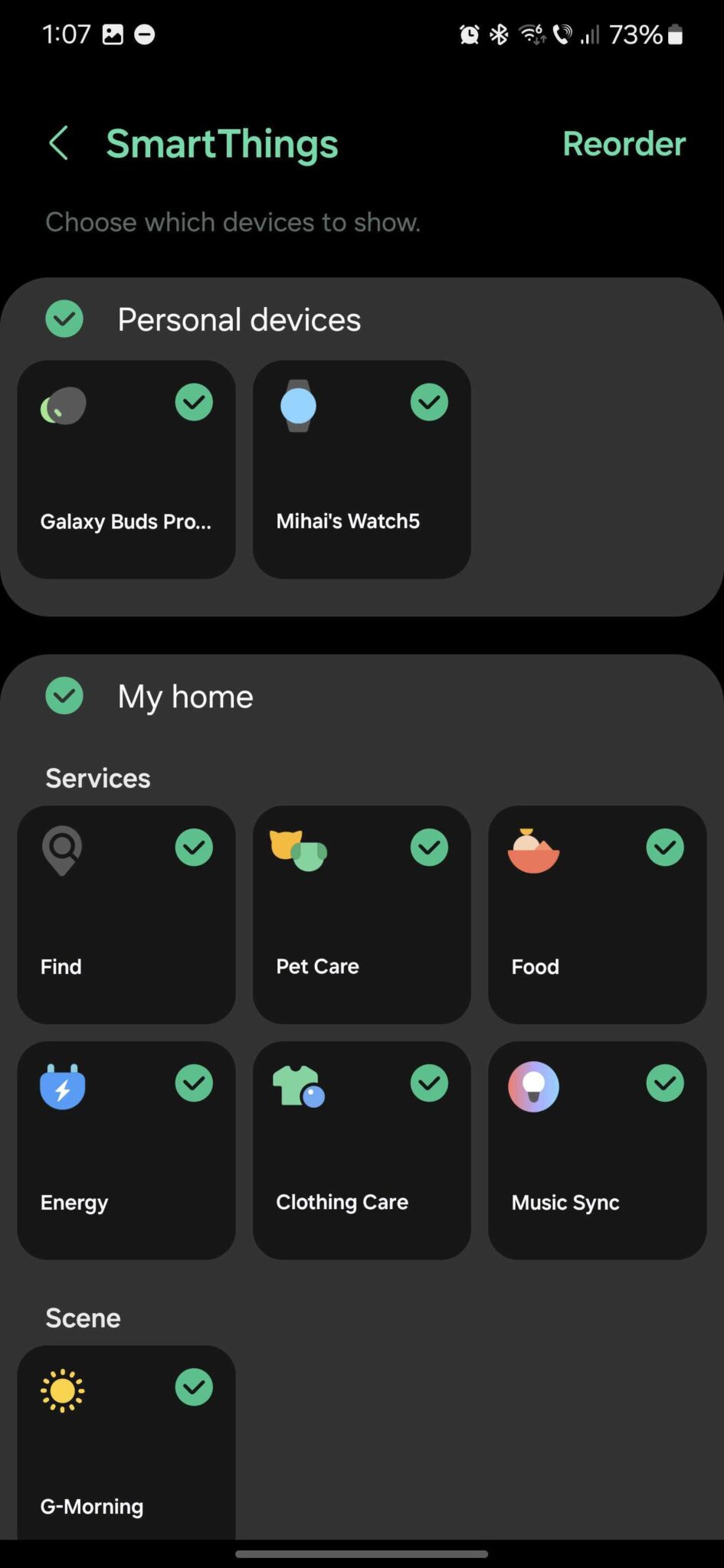Viewport: 724px width, 1568px height.
Task: Tap the Music Sync bulb icon
Action: click(x=534, y=1087)
